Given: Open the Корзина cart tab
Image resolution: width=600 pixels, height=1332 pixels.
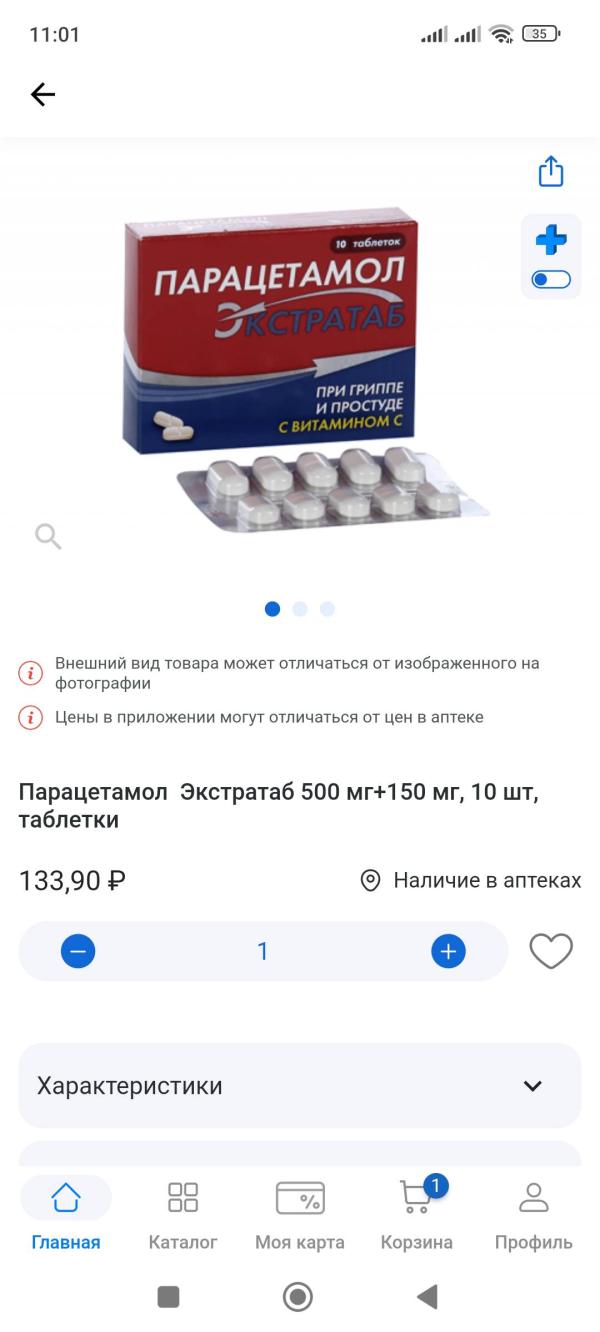Looking at the screenshot, I should pos(417,1214).
